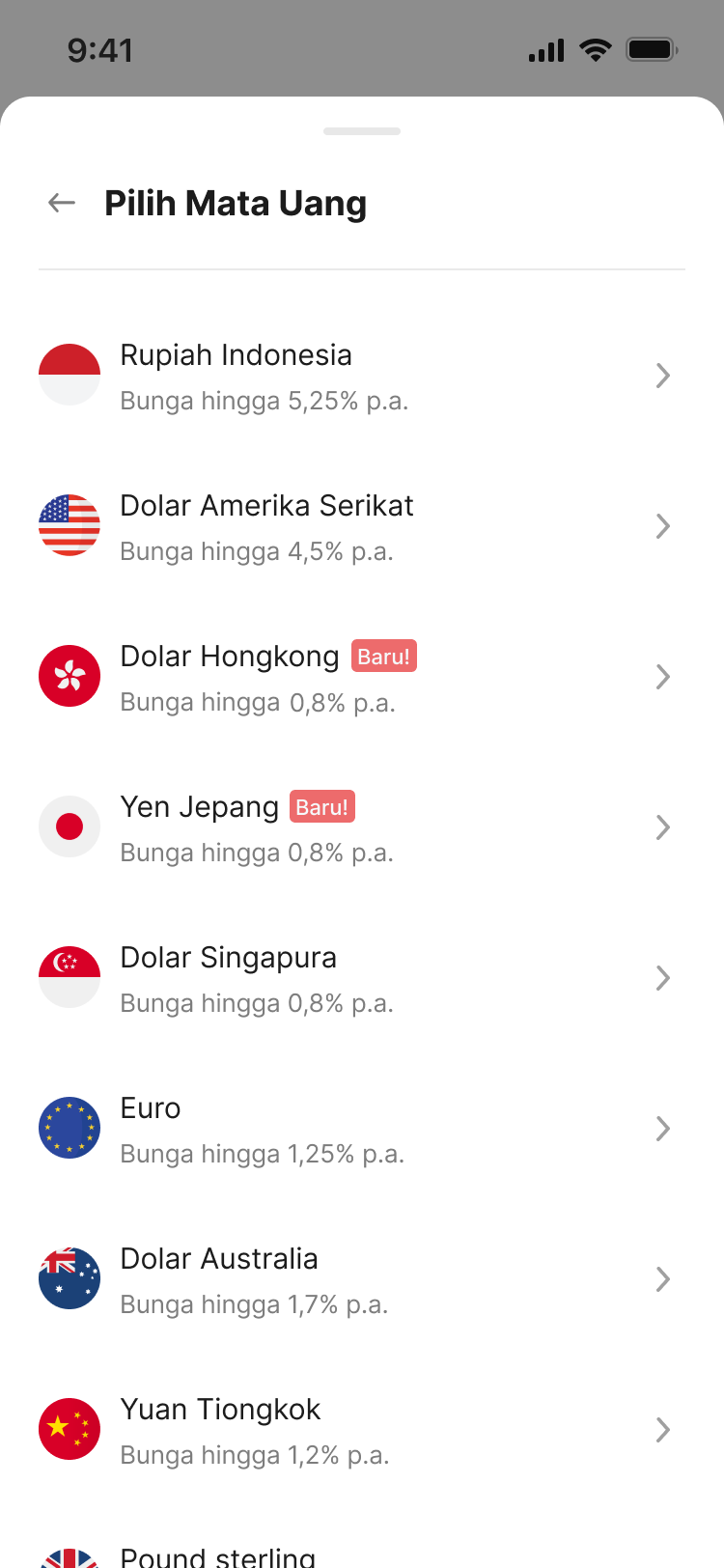Image resolution: width=724 pixels, height=1568 pixels.
Task: Select Dolar Singapura
Action: pyautogui.click(x=362, y=977)
